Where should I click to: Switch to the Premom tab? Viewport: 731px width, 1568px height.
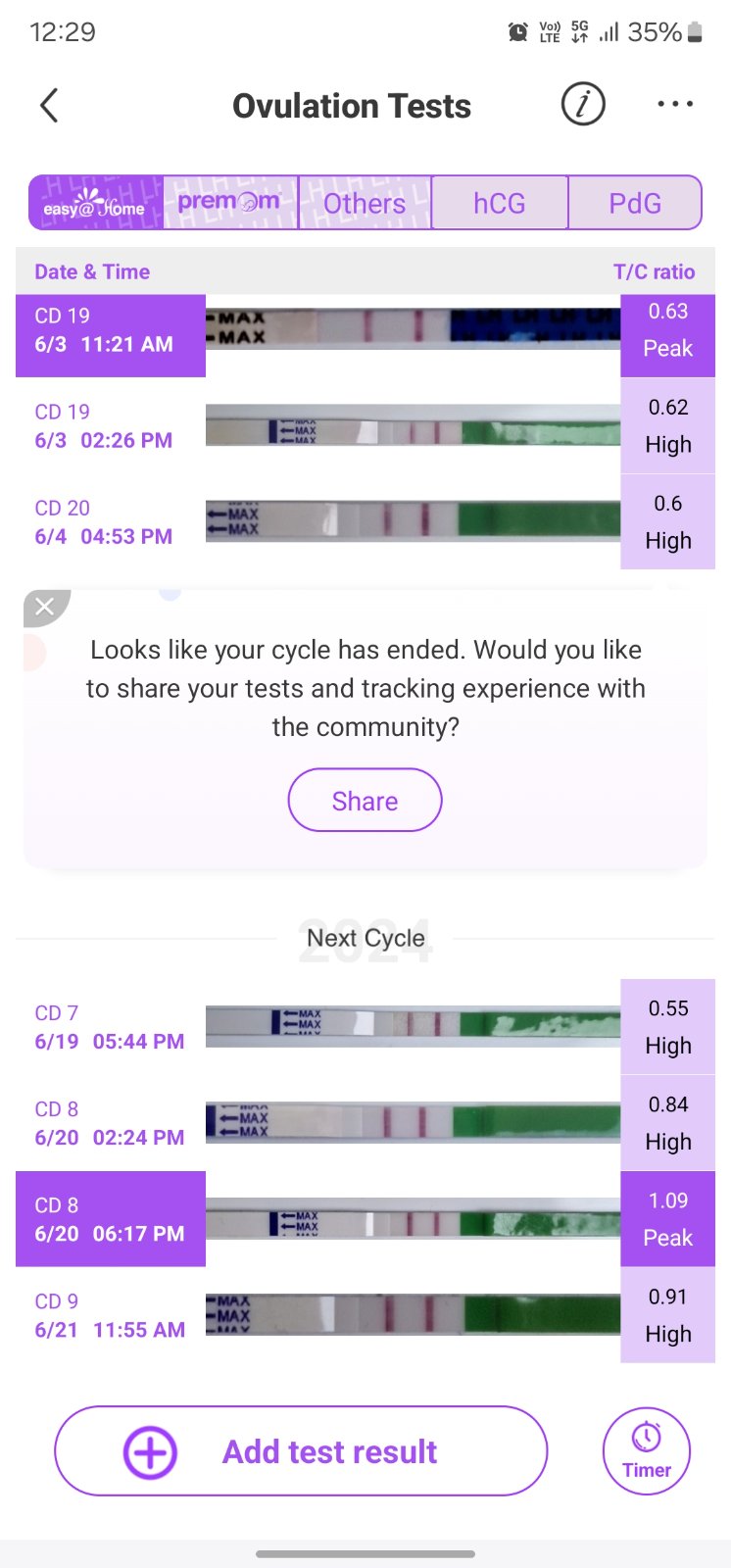[229, 203]
